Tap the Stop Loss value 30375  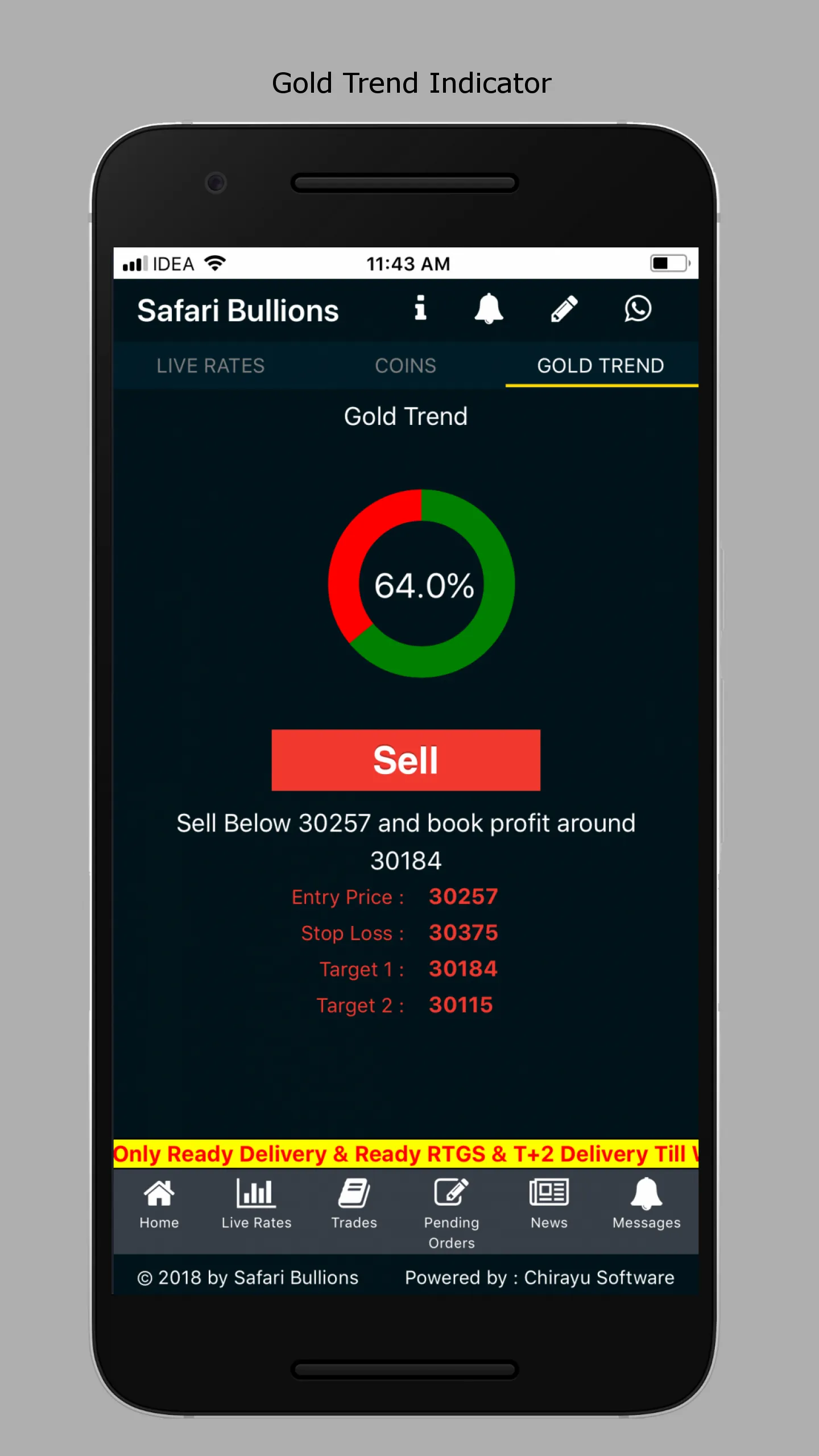coord(463,933)
